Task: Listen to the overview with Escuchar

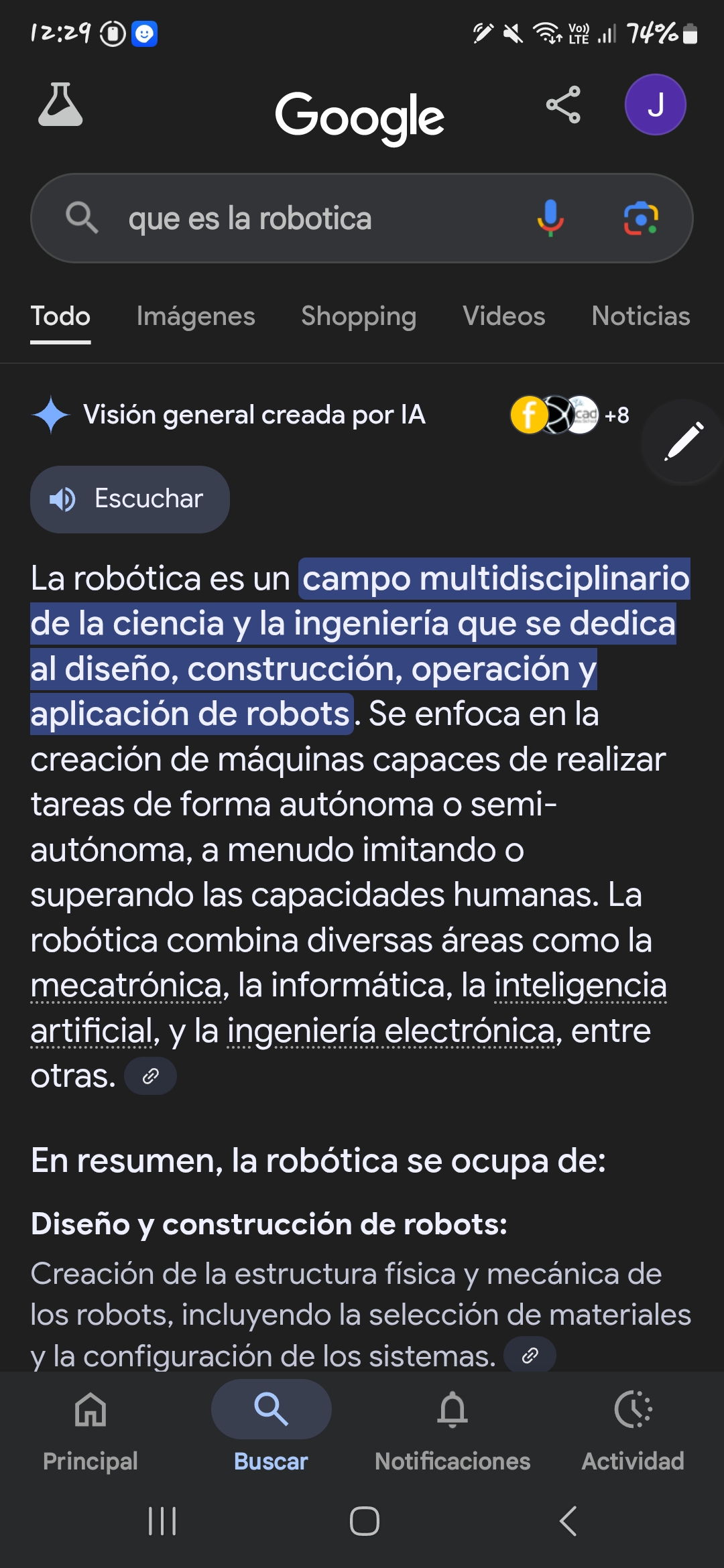Action: tap(130, 499)
